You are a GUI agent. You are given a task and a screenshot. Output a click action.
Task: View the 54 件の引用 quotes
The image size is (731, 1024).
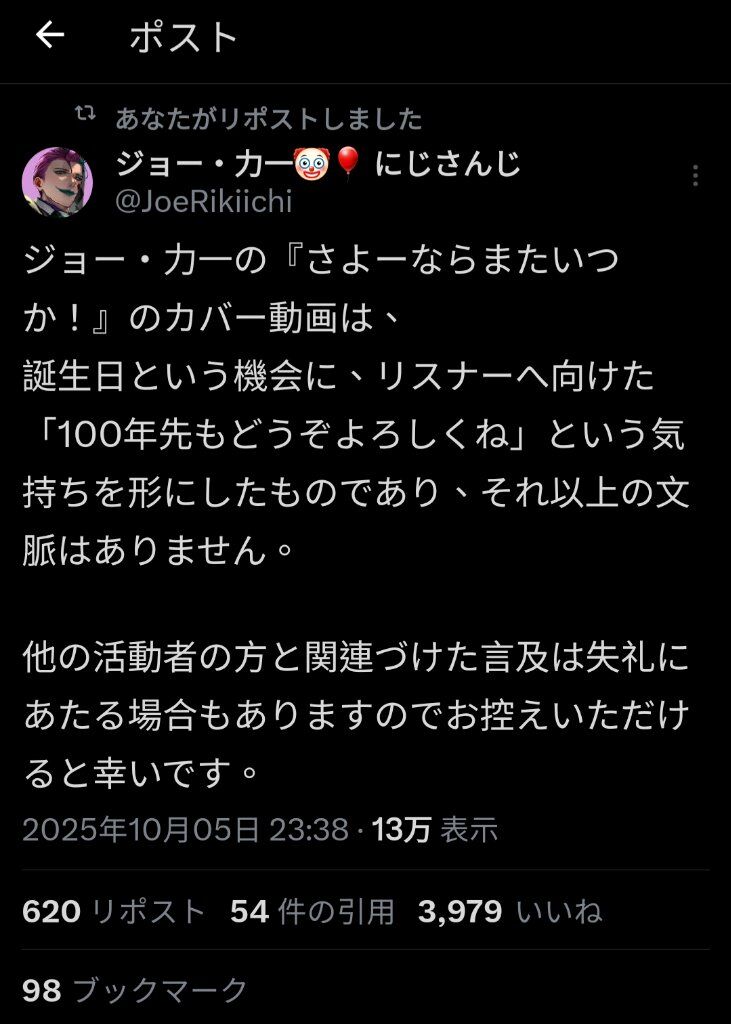(x=312, y=911)
